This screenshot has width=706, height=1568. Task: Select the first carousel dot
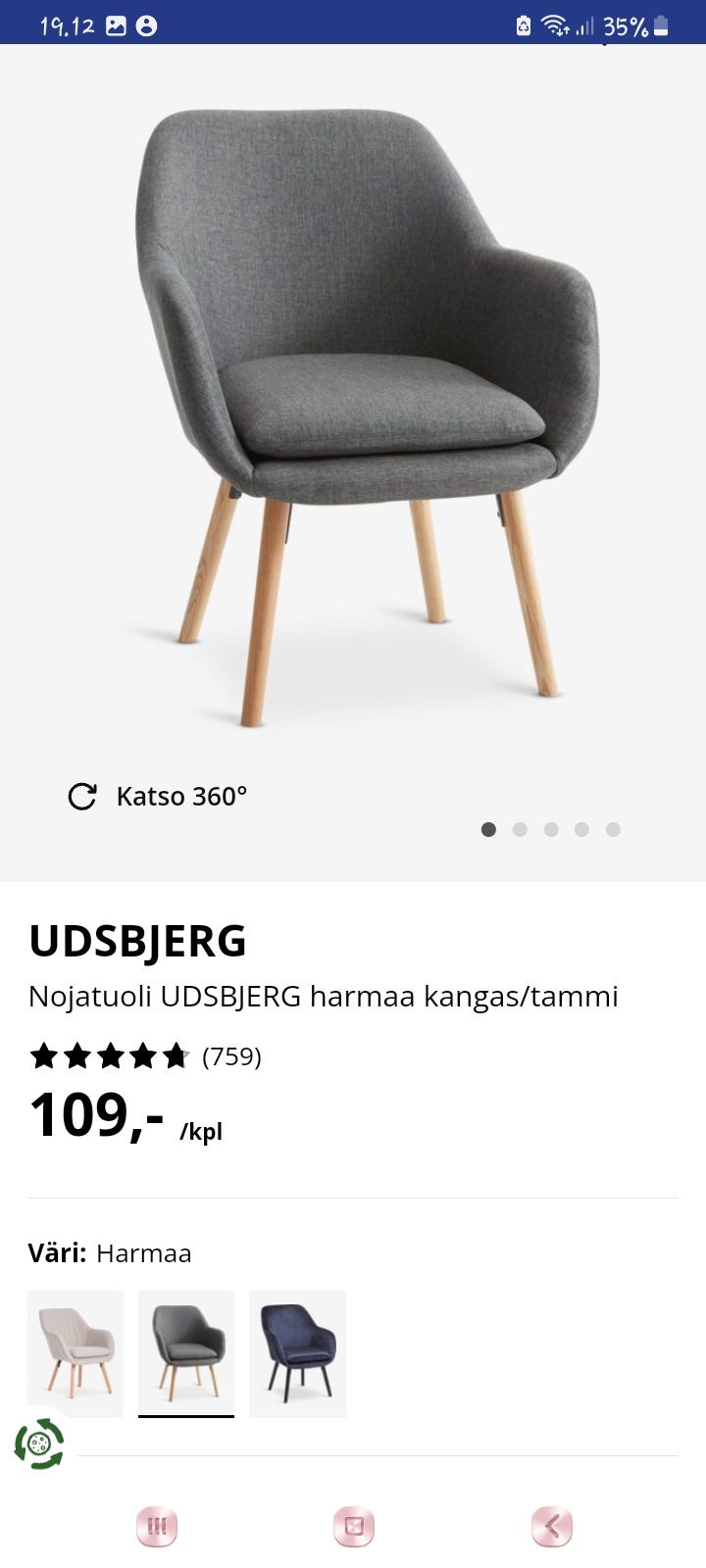click(489, 829)
